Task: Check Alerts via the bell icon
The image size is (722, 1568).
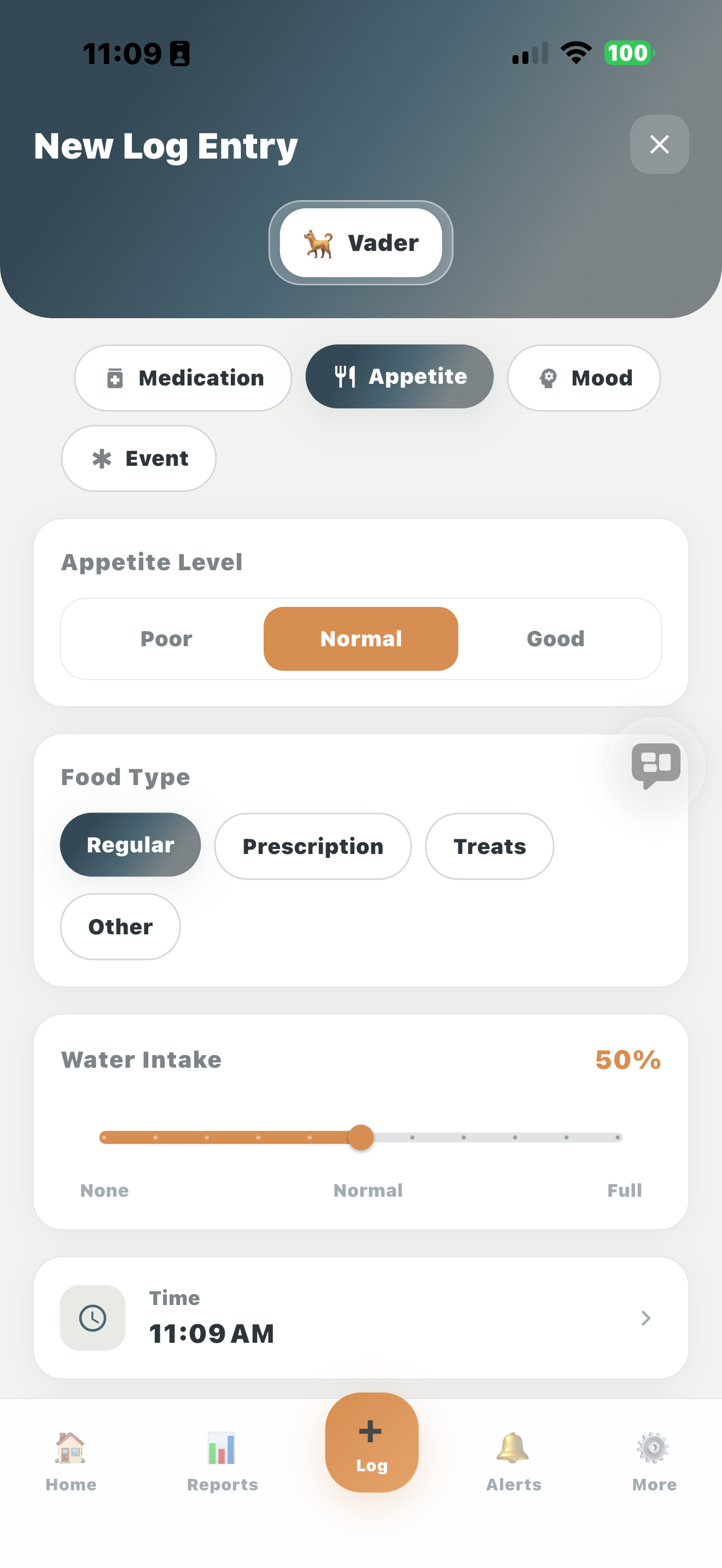Action: (514, 1461)
